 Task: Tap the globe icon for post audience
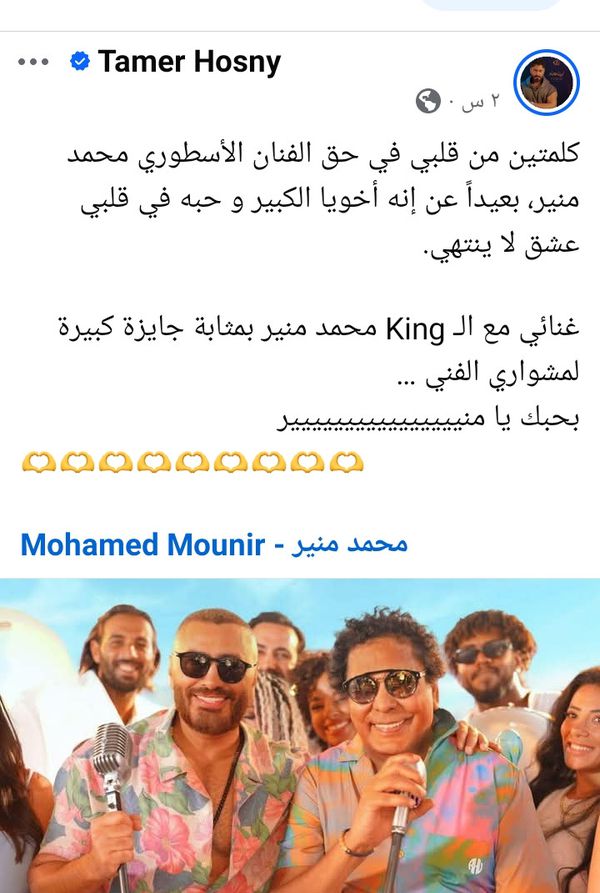click(428, 102)
